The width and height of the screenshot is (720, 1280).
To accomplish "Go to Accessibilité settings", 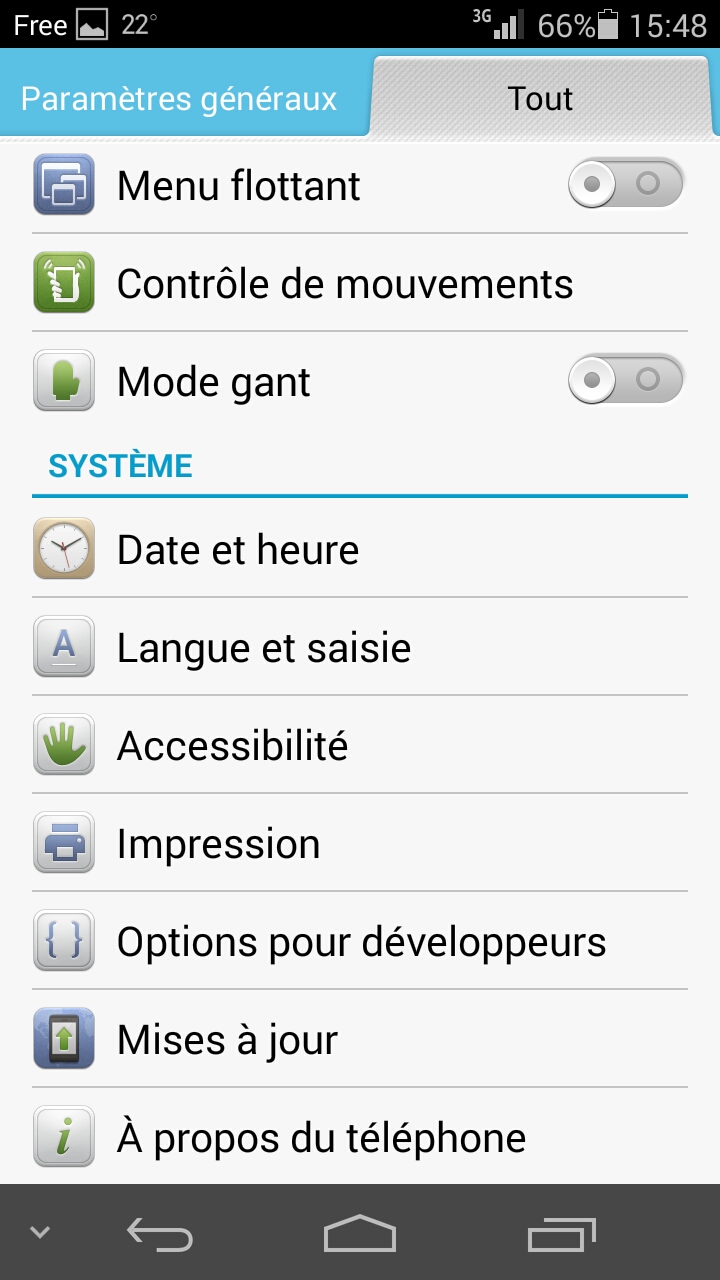I will tap(360, 746).
